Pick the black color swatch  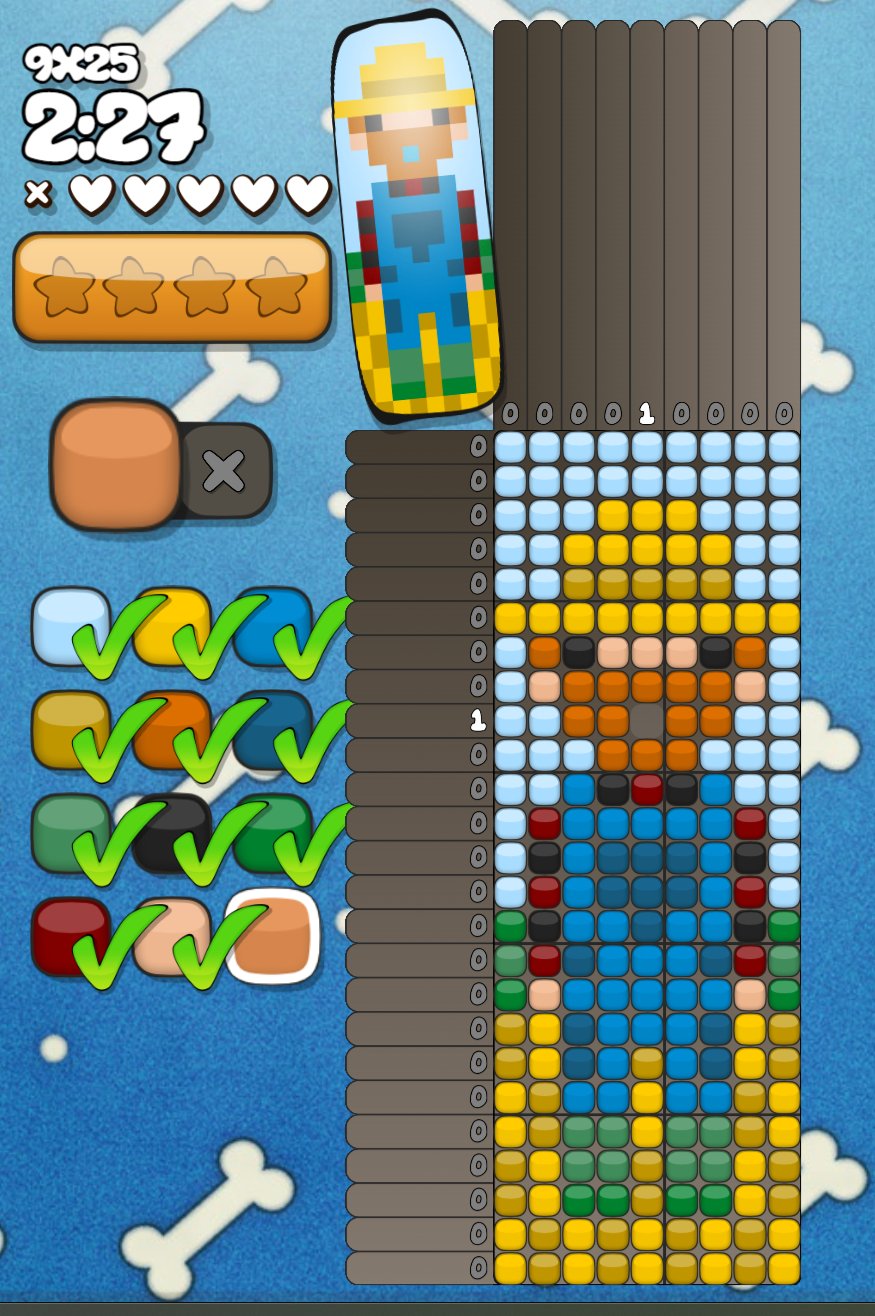[x=172, y=833]
